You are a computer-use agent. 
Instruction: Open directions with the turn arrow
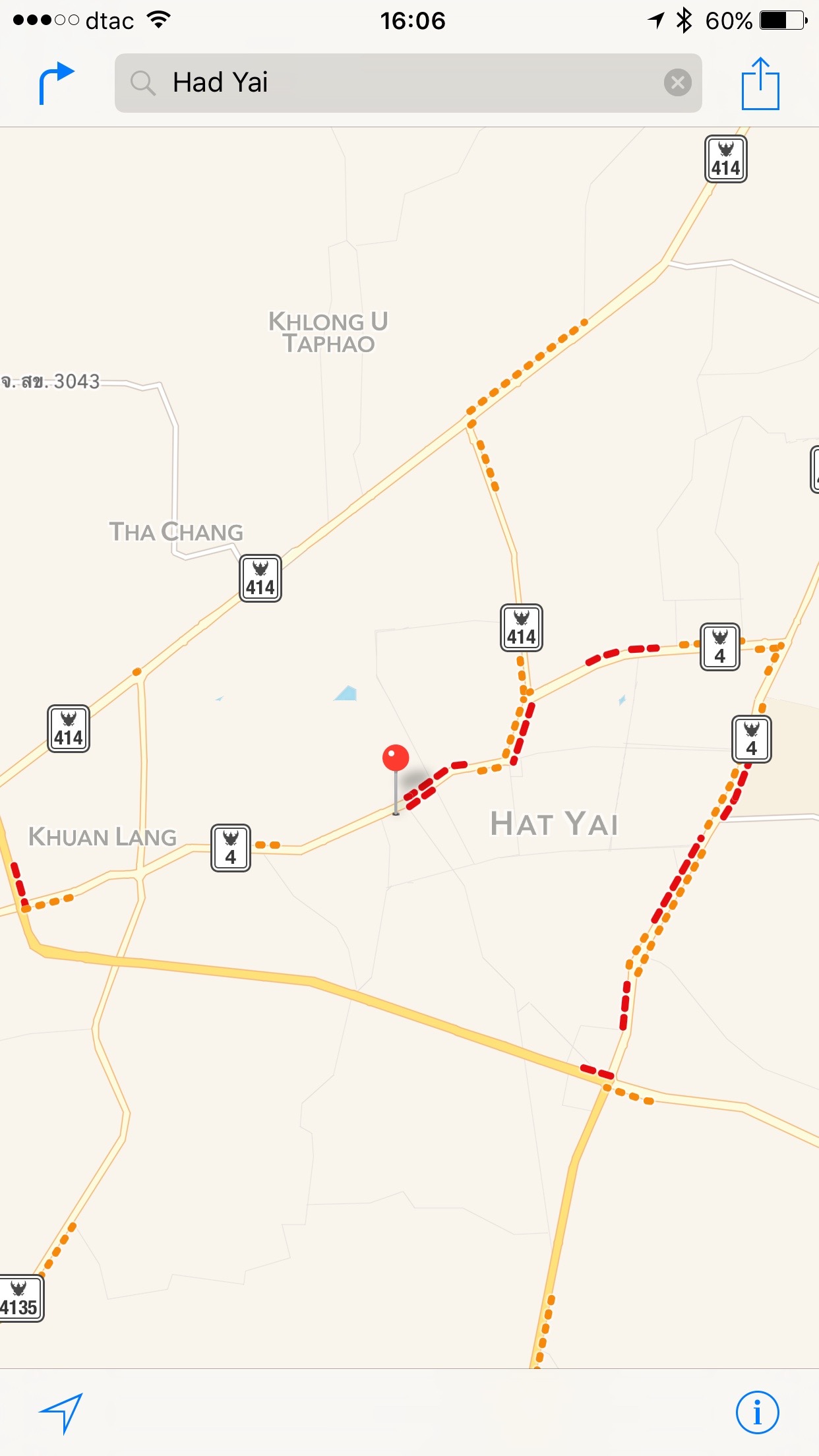[56, 82]
